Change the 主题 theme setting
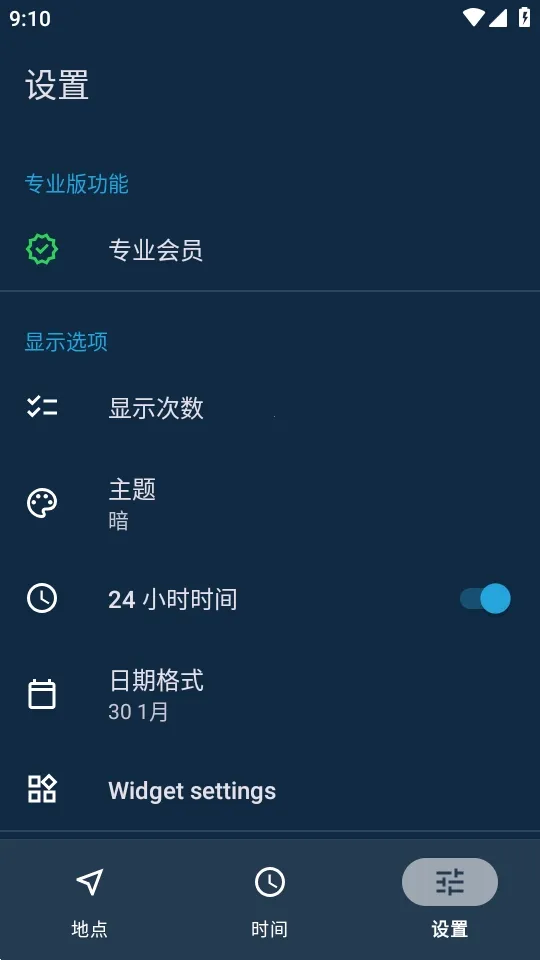 point(270,503)
